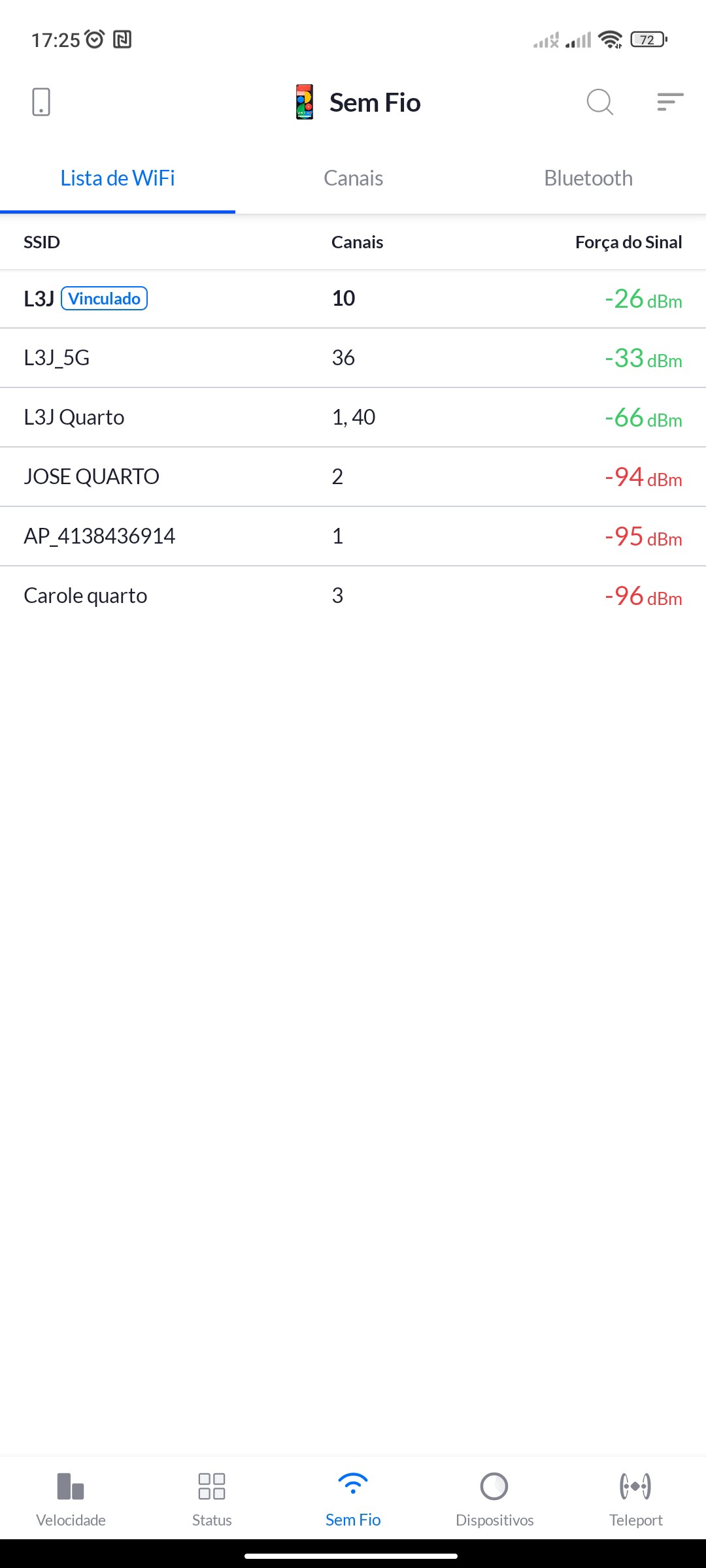
Task: Switch to the Bluetooth tab
Action: point(588,178)
